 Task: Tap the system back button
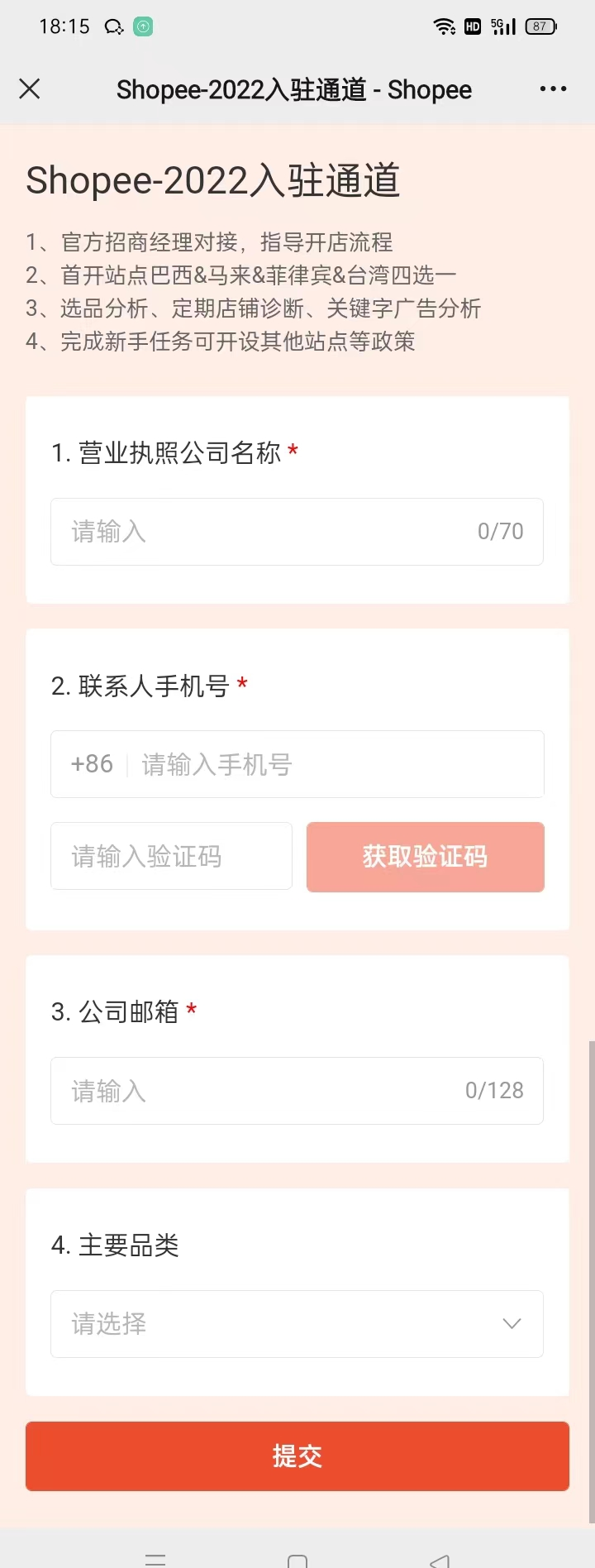pyautogui.click(x=440, y=1560)
